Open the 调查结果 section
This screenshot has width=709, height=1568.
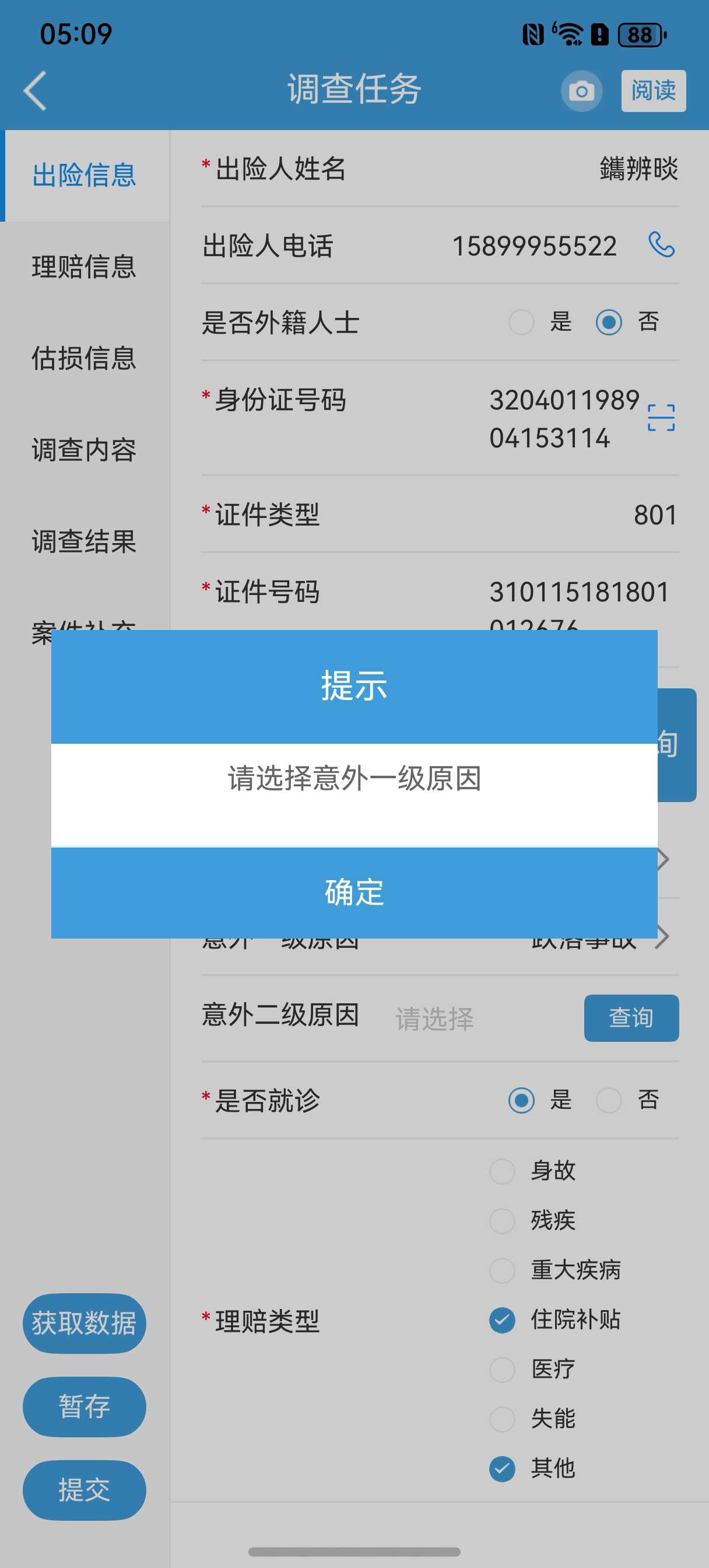coord(85,541)
